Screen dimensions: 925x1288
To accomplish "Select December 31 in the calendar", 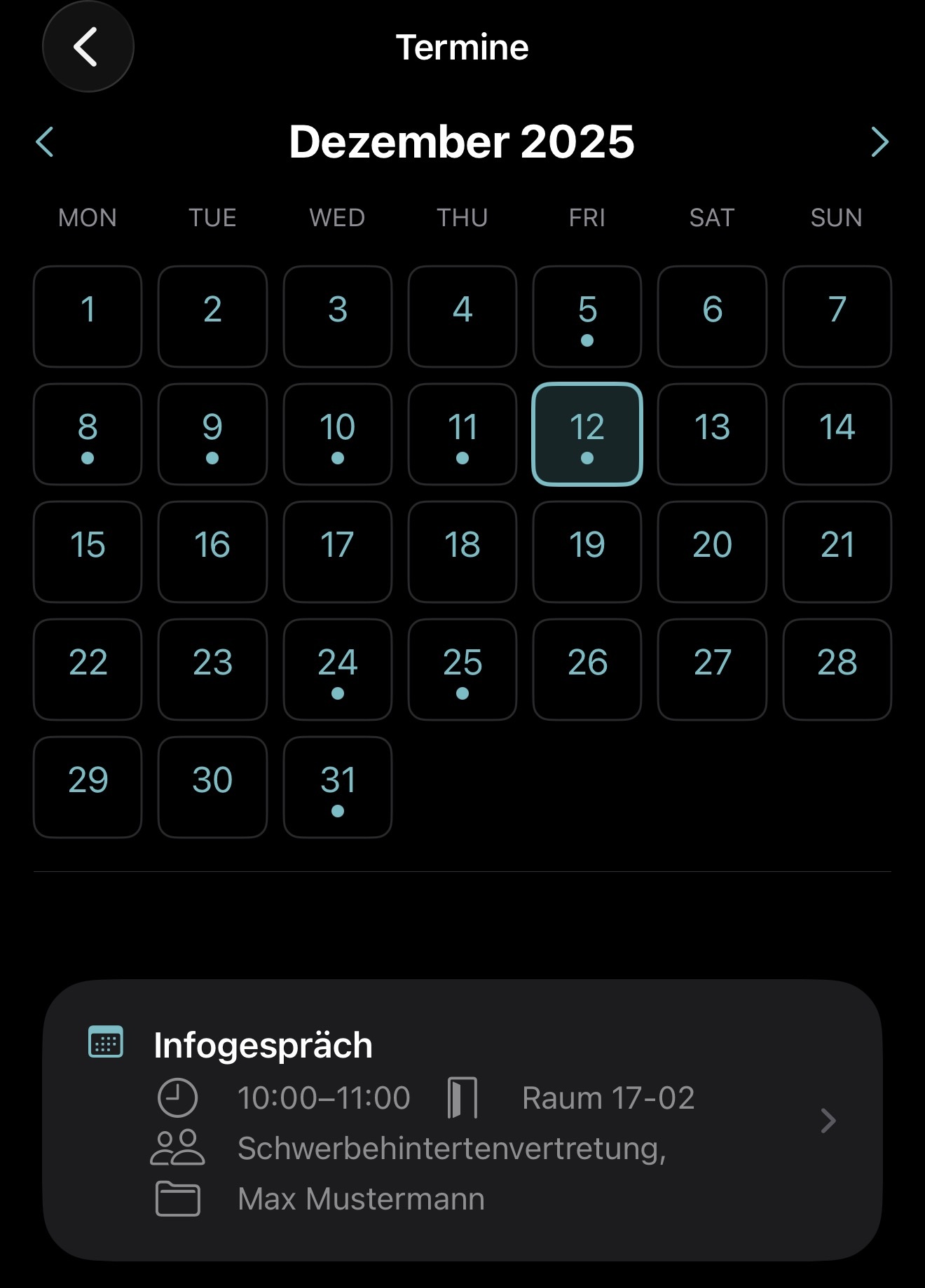I will pos(337,787).
